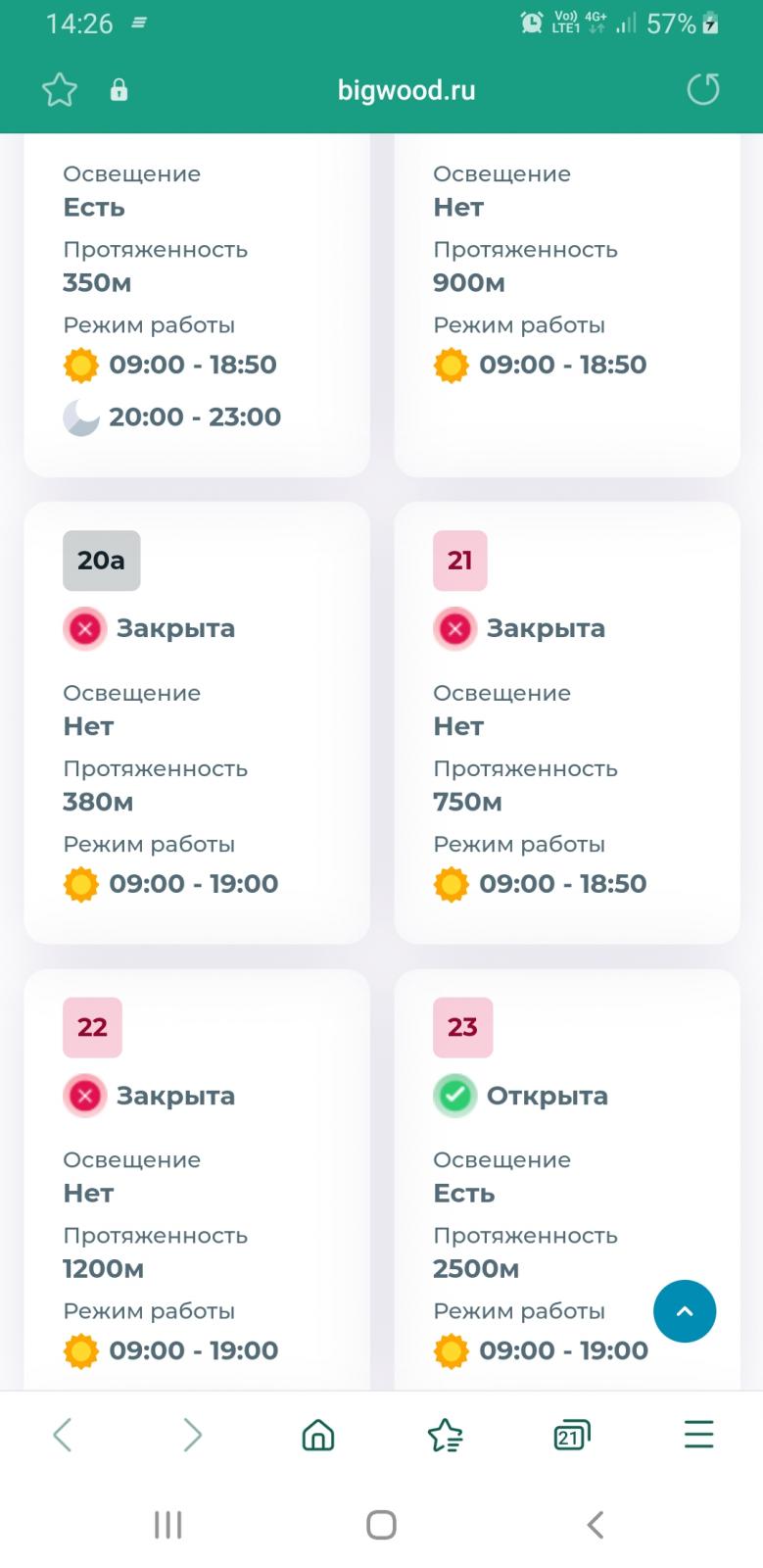
Task: Jump back to top with the arrow button
Action: 685,1311
